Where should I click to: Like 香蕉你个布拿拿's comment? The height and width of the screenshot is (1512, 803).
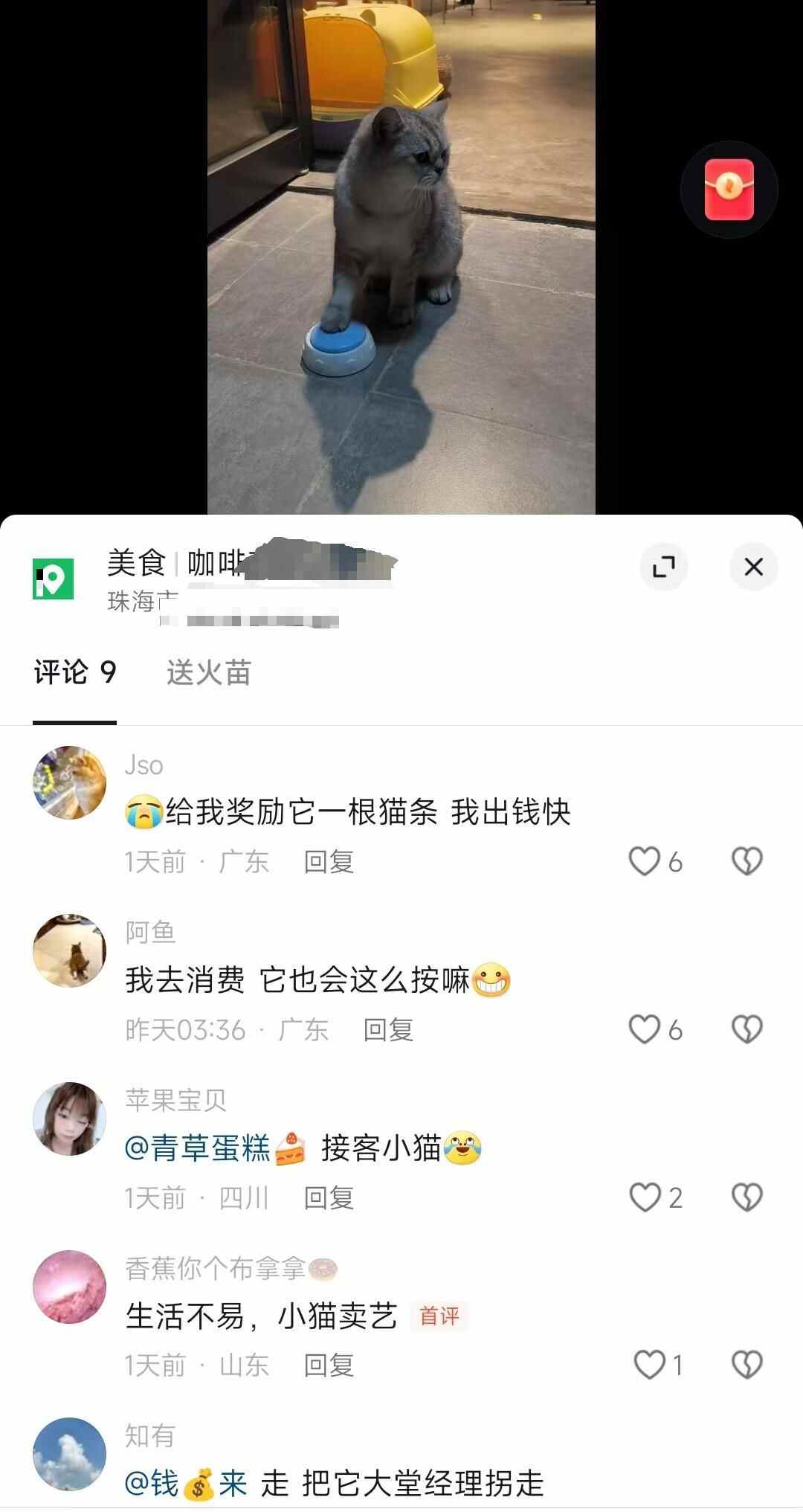pyautogui.click(x=649, y=1365)
